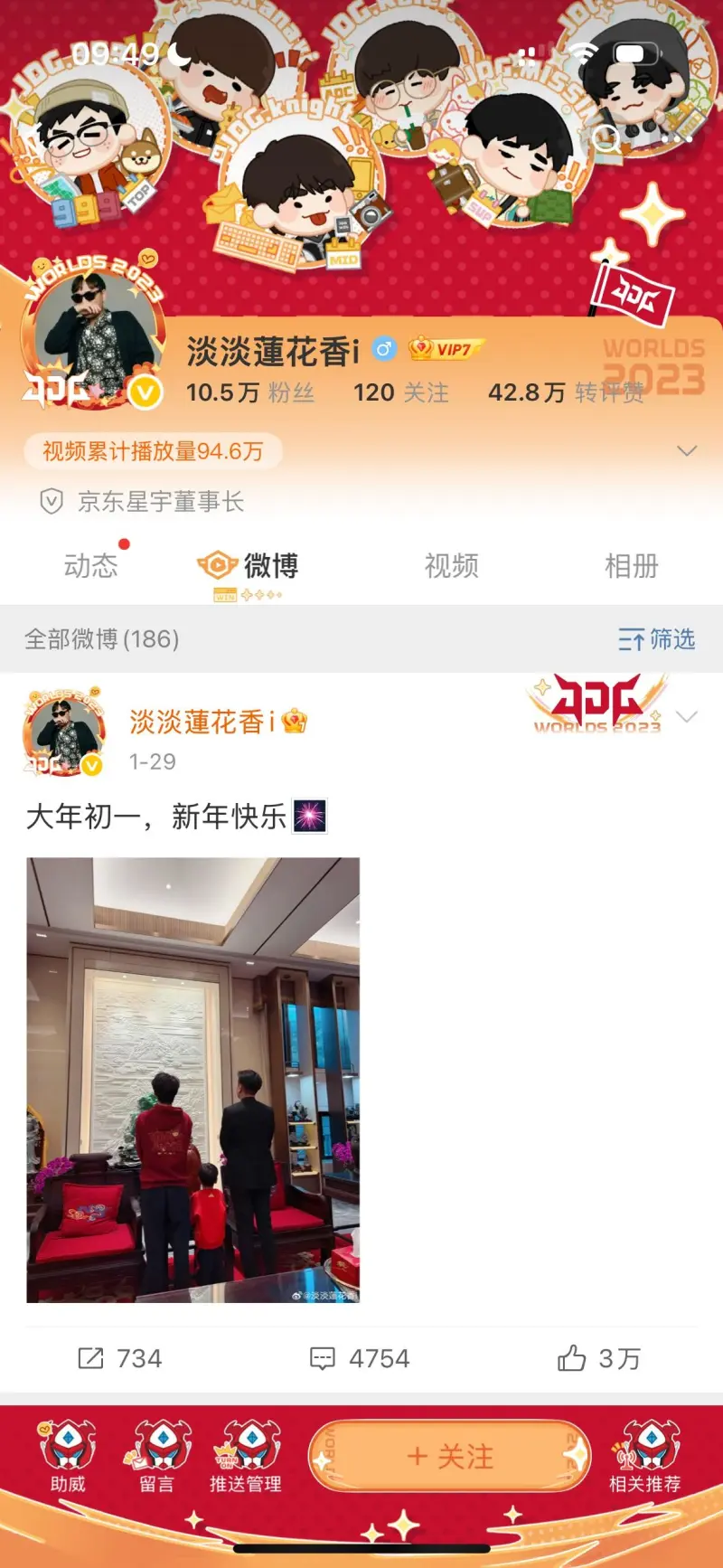
Task: Tap the 助威 button
Action: 68,1456
